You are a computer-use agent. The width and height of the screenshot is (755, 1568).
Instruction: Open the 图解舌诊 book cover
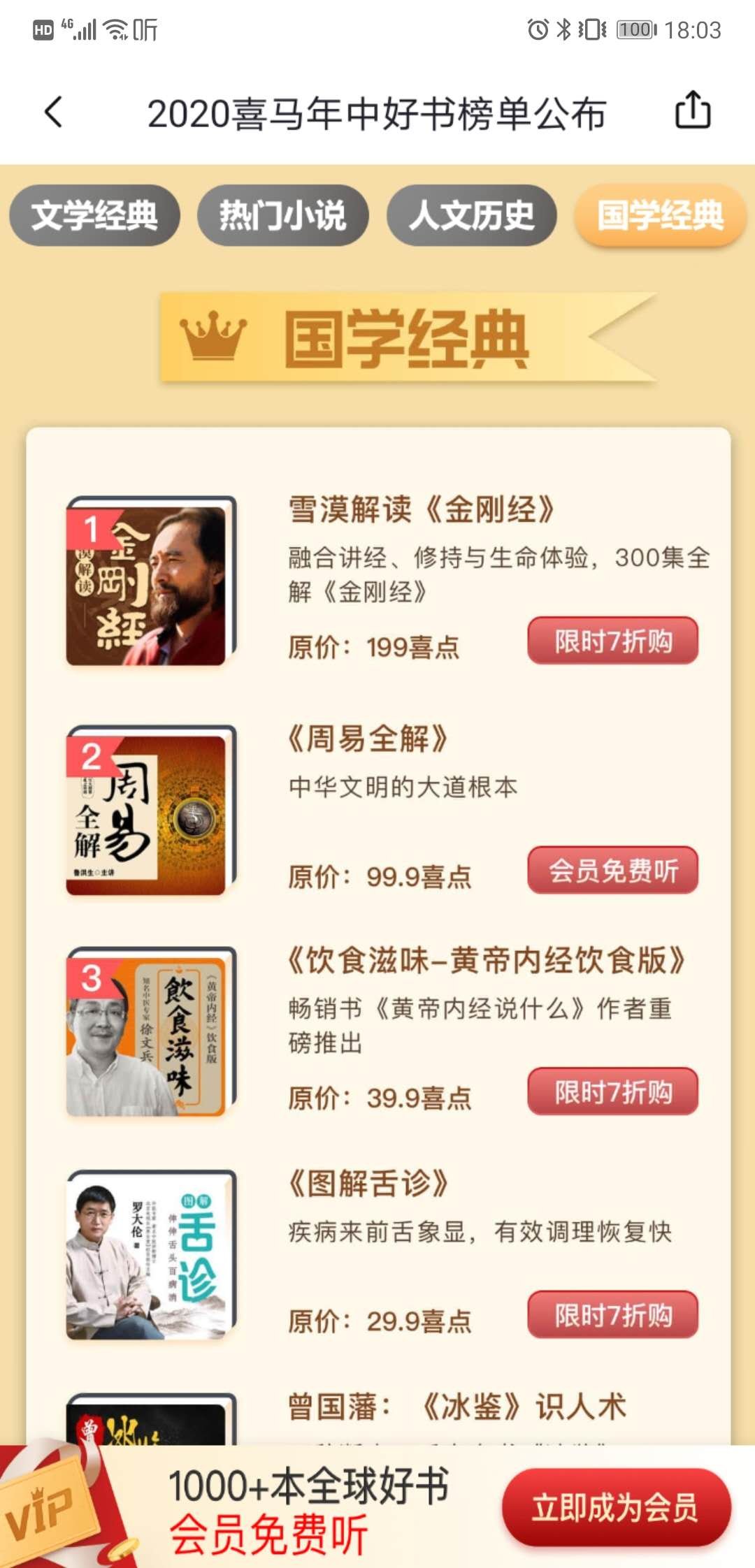150,1256
